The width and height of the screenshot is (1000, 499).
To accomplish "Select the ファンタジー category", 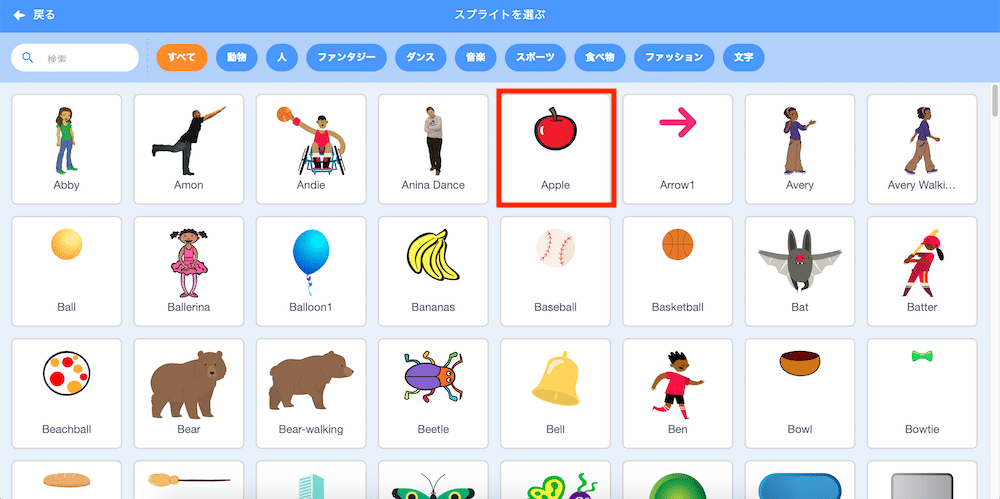I will 346,58.
